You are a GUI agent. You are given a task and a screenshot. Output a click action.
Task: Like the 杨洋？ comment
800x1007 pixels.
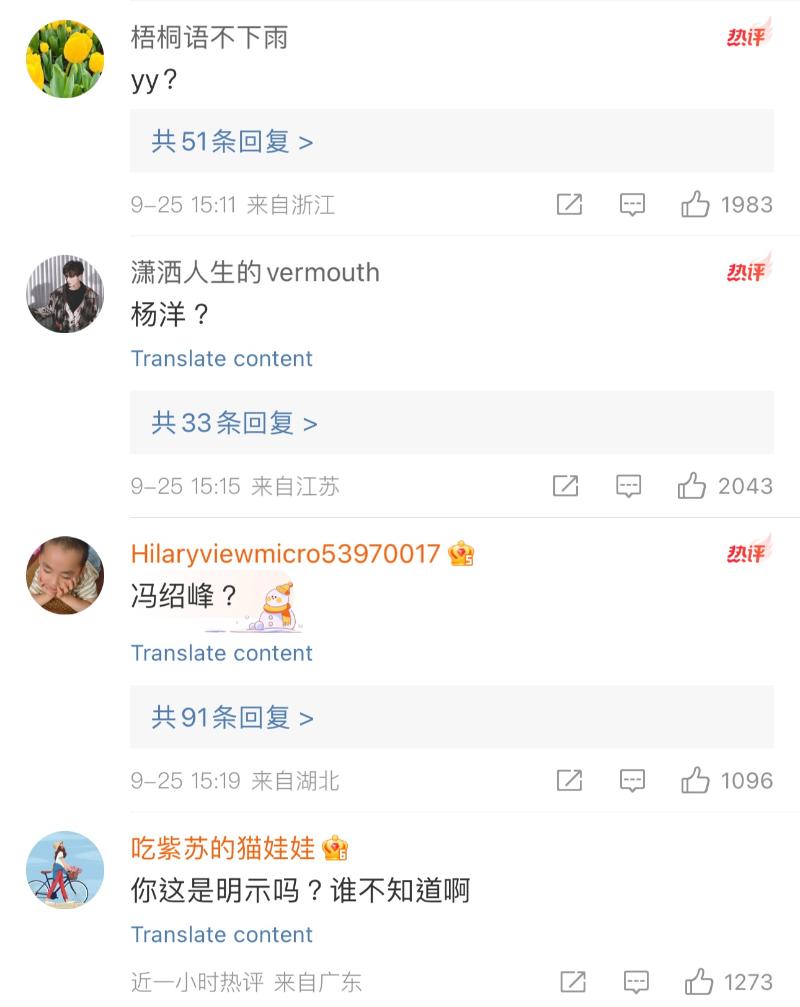[x=692, y=486]
